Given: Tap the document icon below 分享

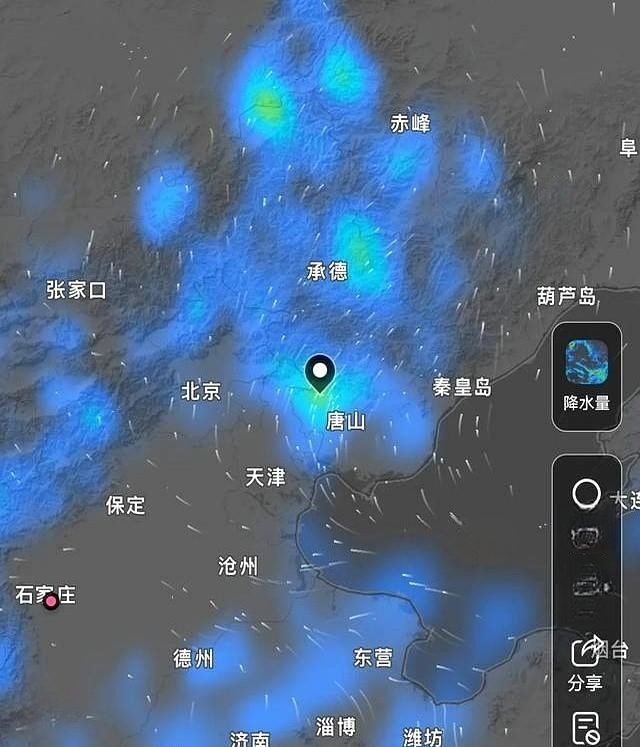Looking at the screenshot, I should point(586,727).
